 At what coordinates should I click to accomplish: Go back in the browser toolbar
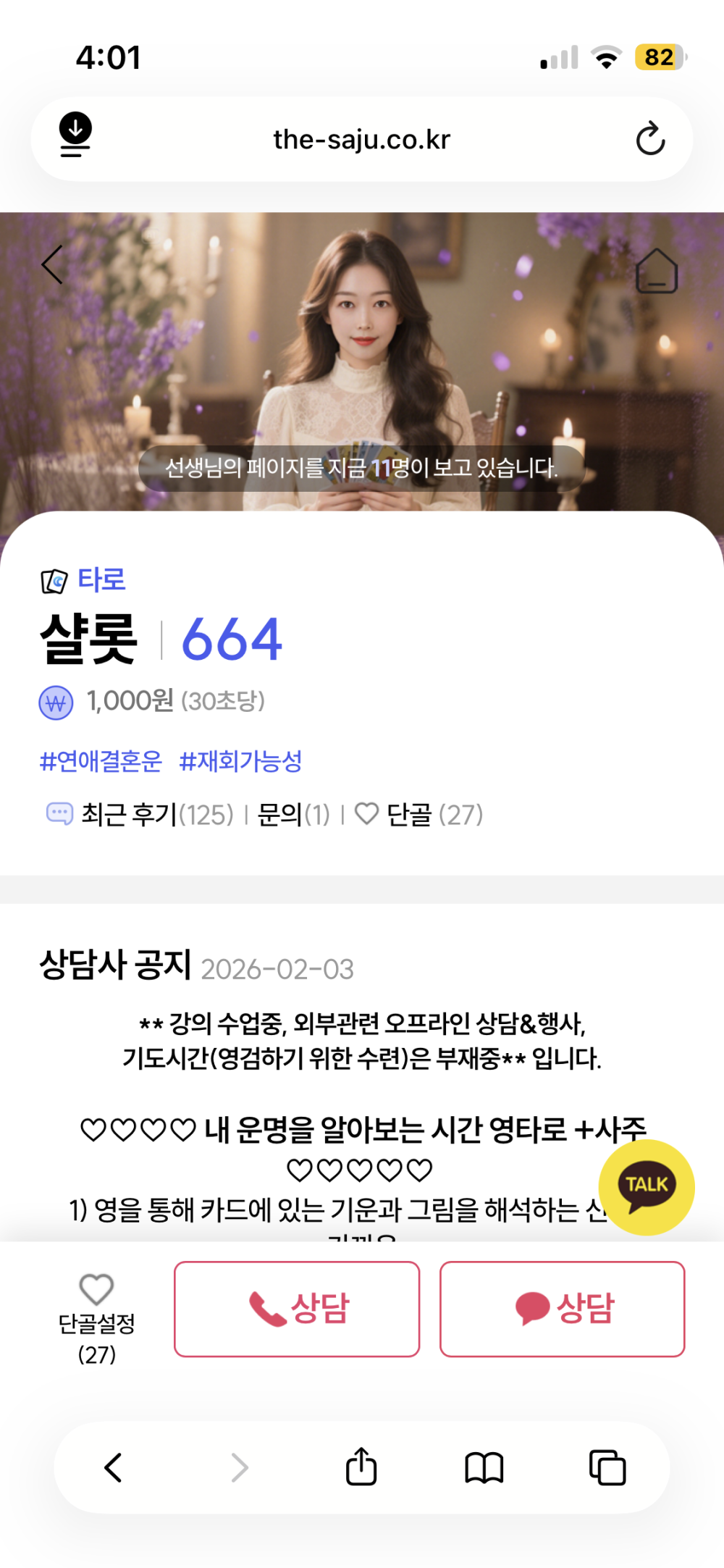pyautogui.click(x=114, y=1468)
